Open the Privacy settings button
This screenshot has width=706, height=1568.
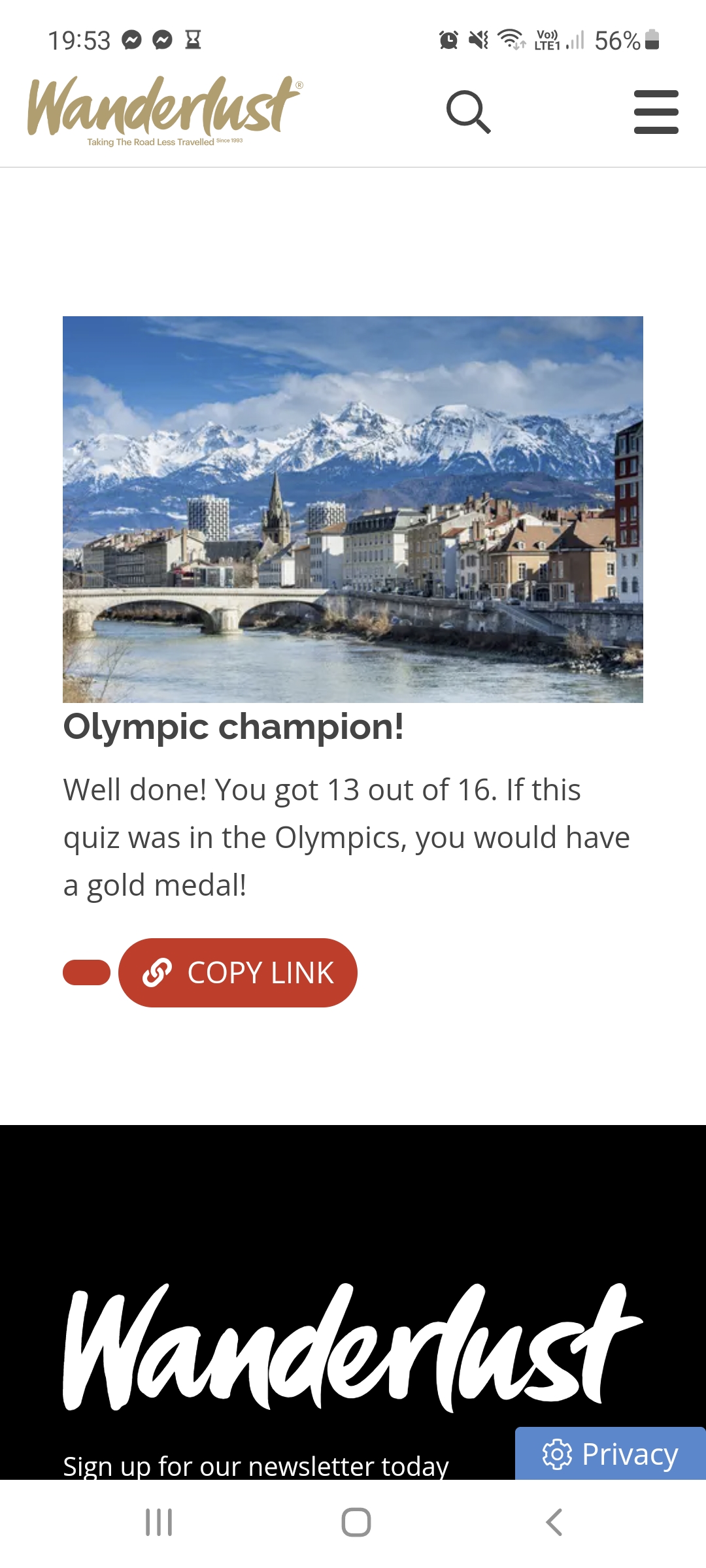point(611,1454)
